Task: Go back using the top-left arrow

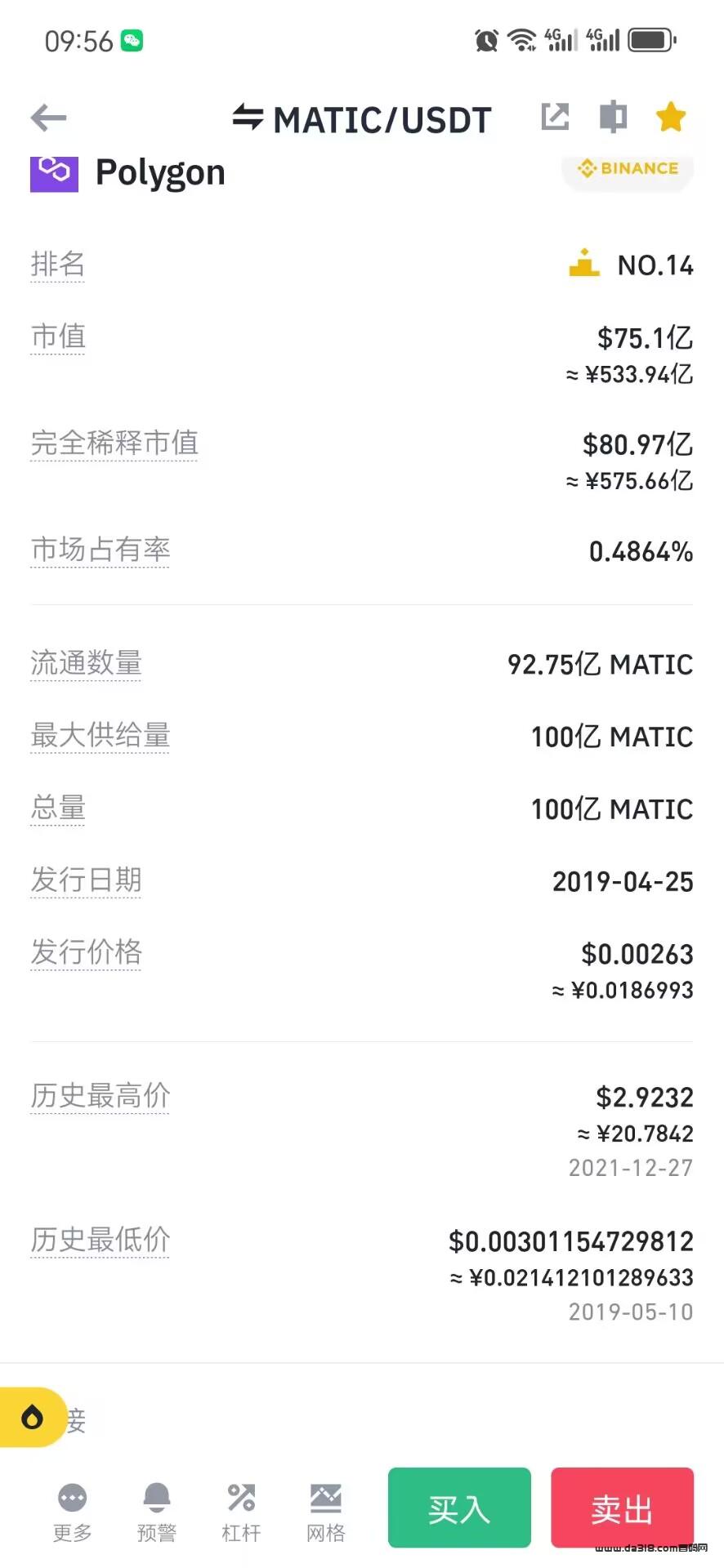Action: tap(48, 118)
